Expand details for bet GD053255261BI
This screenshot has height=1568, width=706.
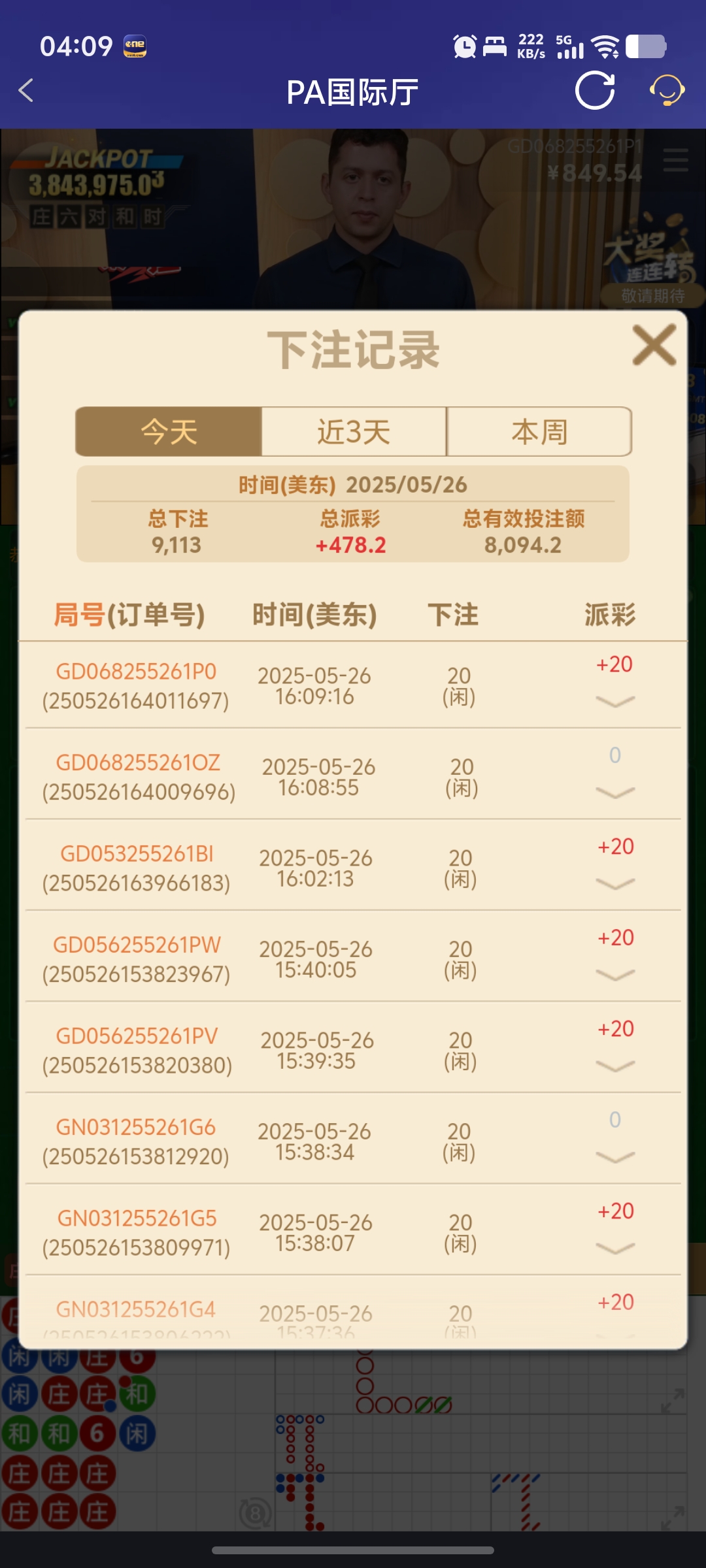coord(615,884)
